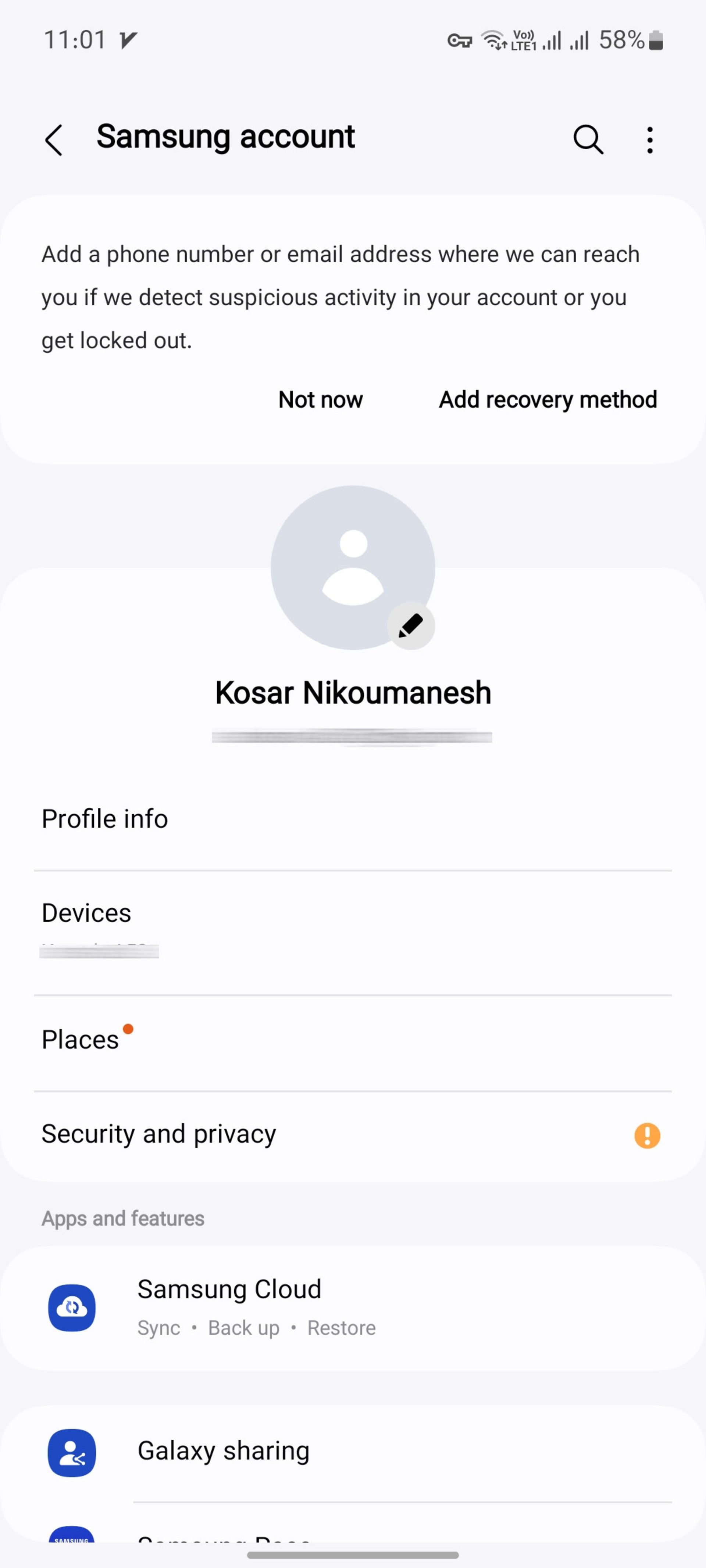The height and width of the screenshot is (1568, 706).
Task: Go back from Samsung account
Action: coord(54,139)
